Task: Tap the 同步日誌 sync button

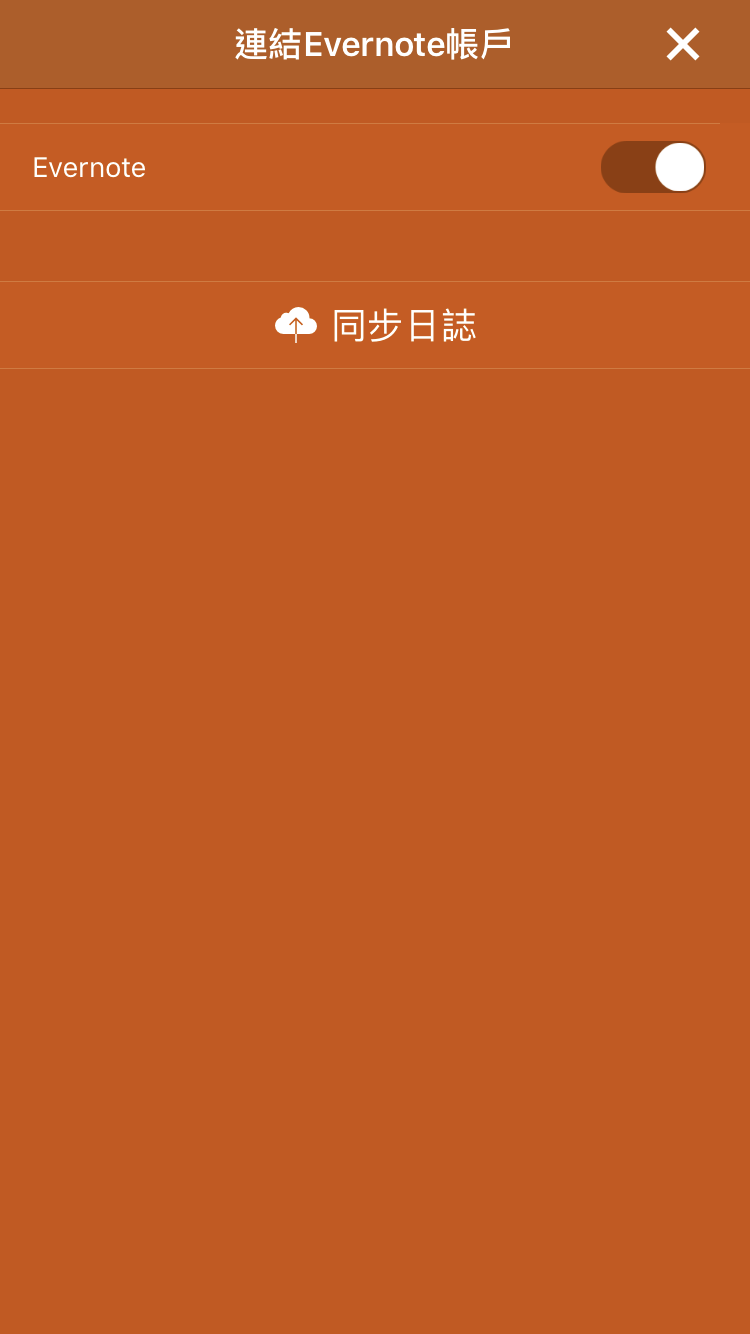Action: (375, 325)
